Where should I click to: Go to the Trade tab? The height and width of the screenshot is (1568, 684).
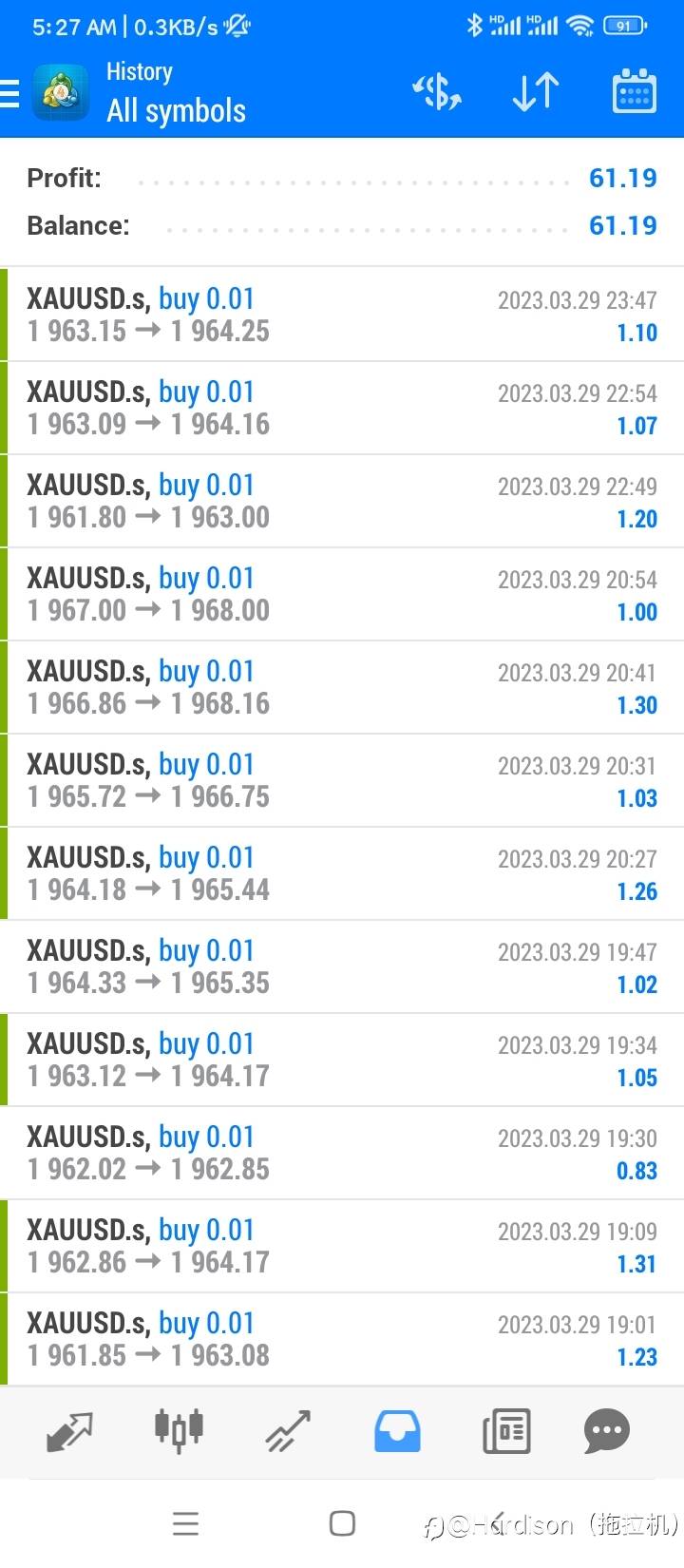click(288, 1431)
